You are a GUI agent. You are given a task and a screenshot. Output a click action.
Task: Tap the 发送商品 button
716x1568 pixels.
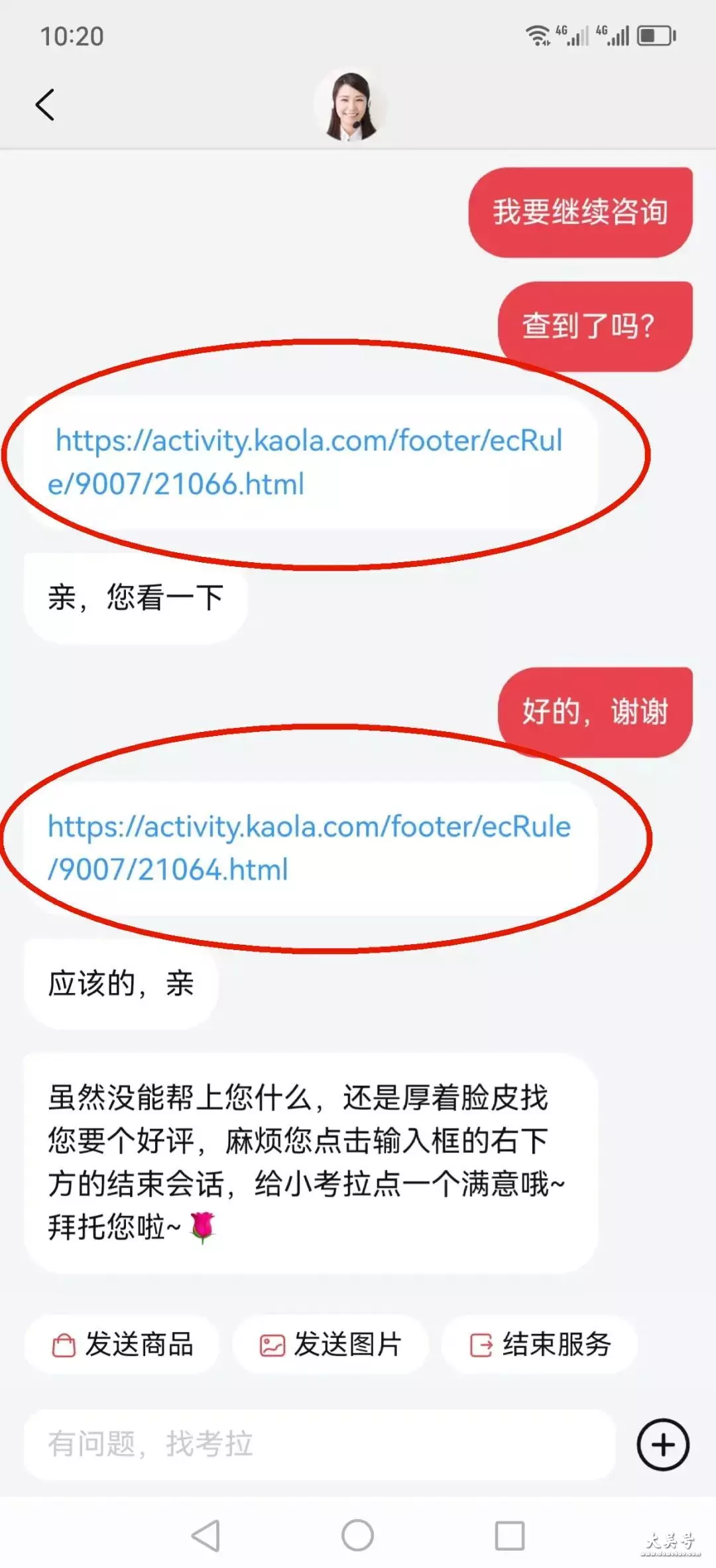click(122, 1345)
